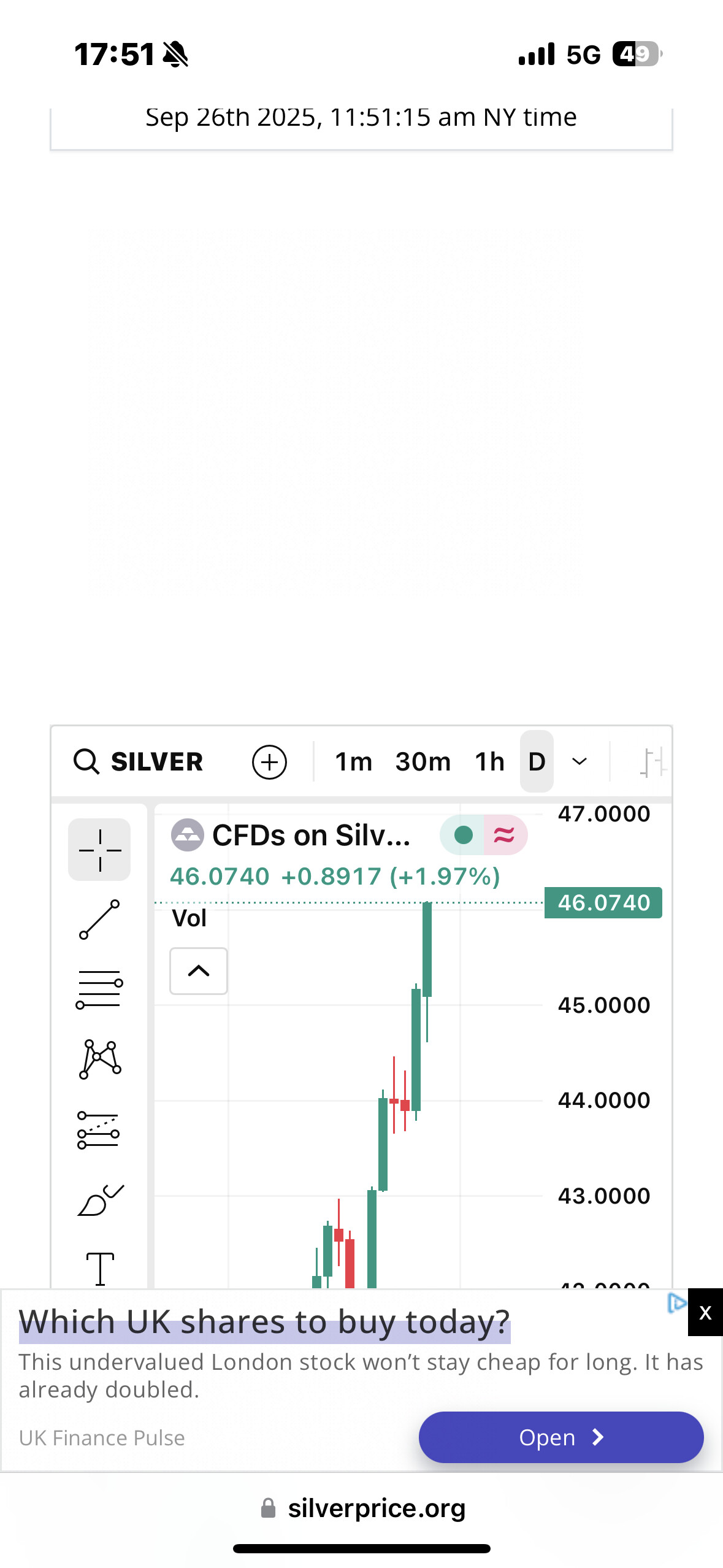Dismiss the UK shares ad banner
Image resolution: width=723 pixels, height=1568 pixels.
tap(705, 1312)
